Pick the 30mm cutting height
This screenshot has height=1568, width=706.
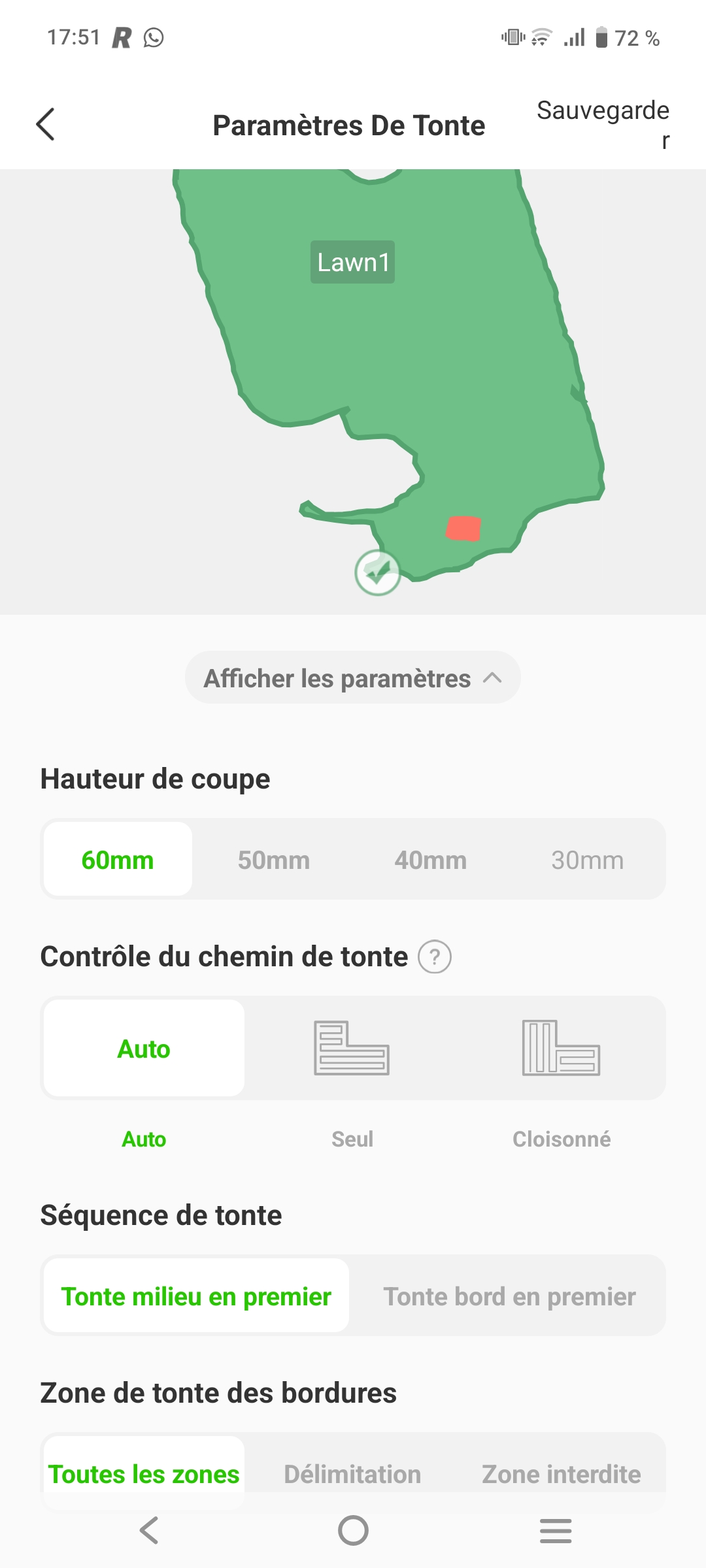click(587, 860)
